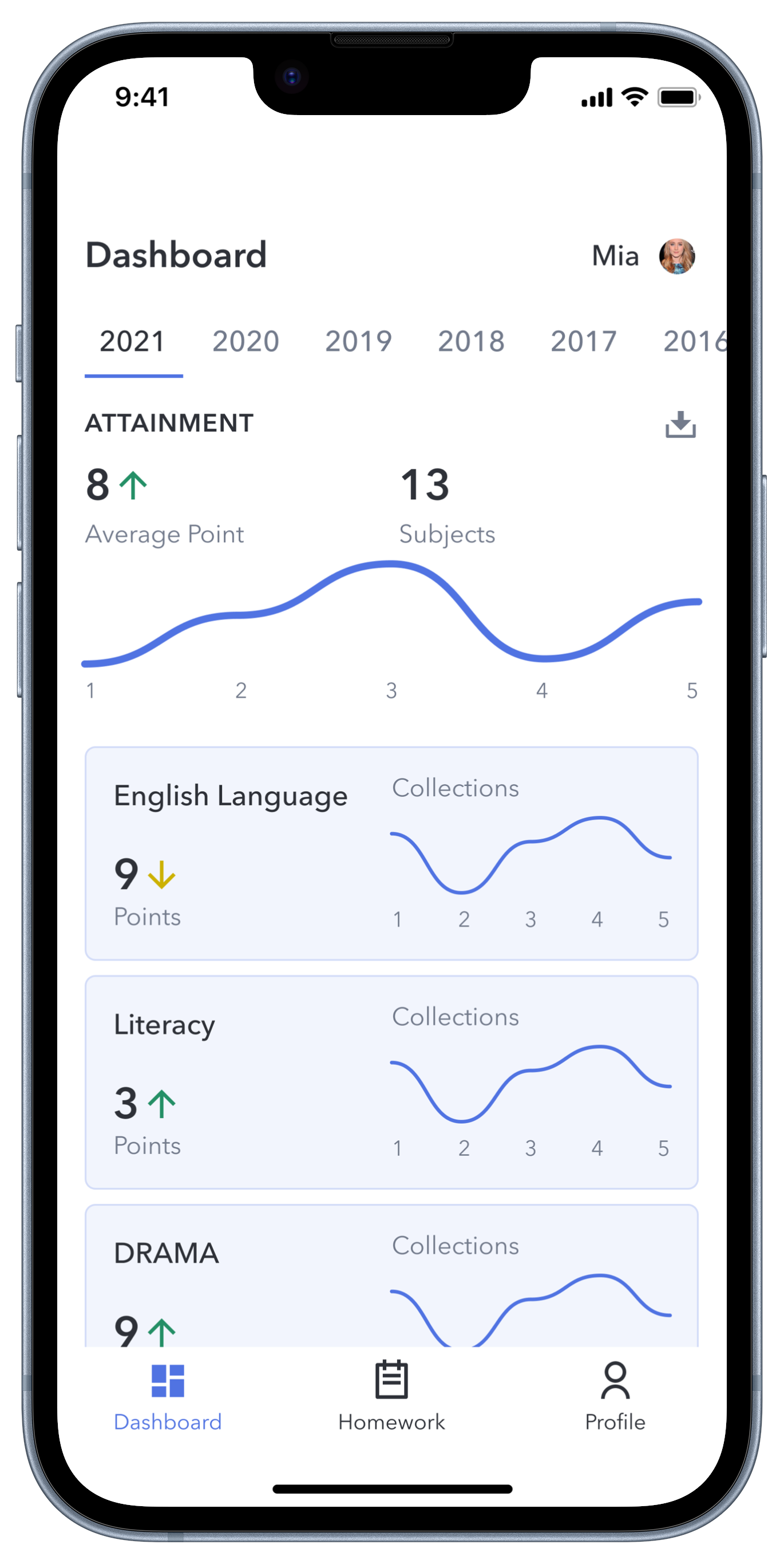Show the 2017 attainment data

click(583, 341)
